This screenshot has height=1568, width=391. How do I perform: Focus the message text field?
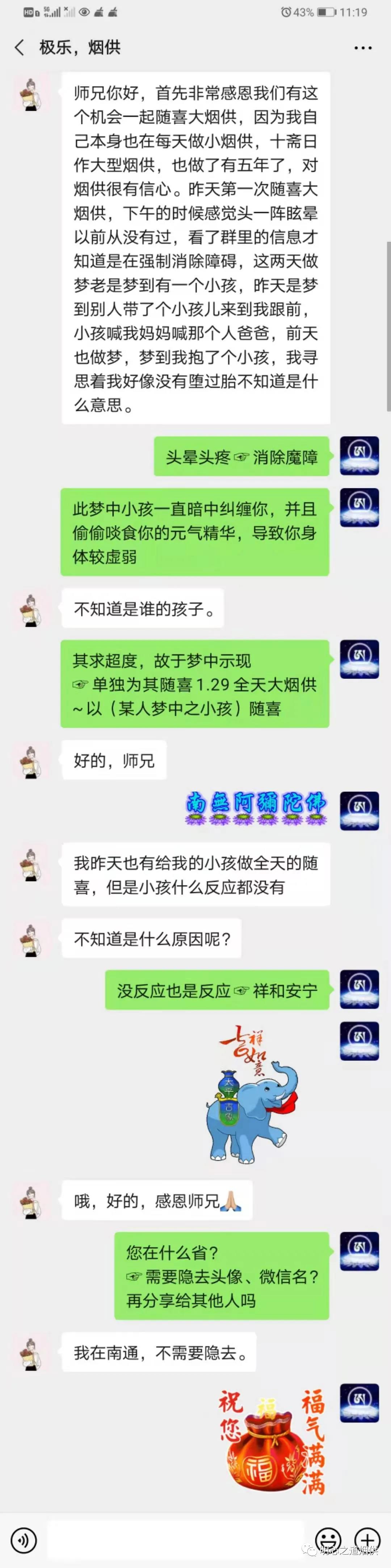pyautogui.click(x=175, y=1541)
